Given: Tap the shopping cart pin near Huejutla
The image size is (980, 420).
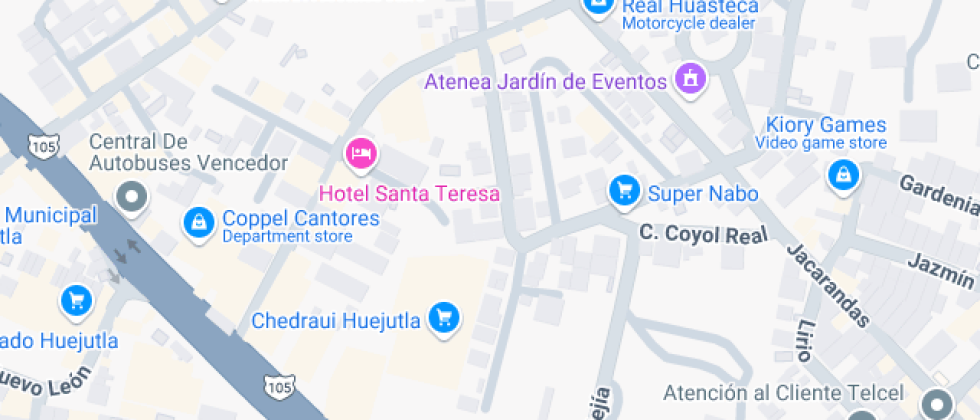Looking at the screenshot, I should [x=76, y=300].
